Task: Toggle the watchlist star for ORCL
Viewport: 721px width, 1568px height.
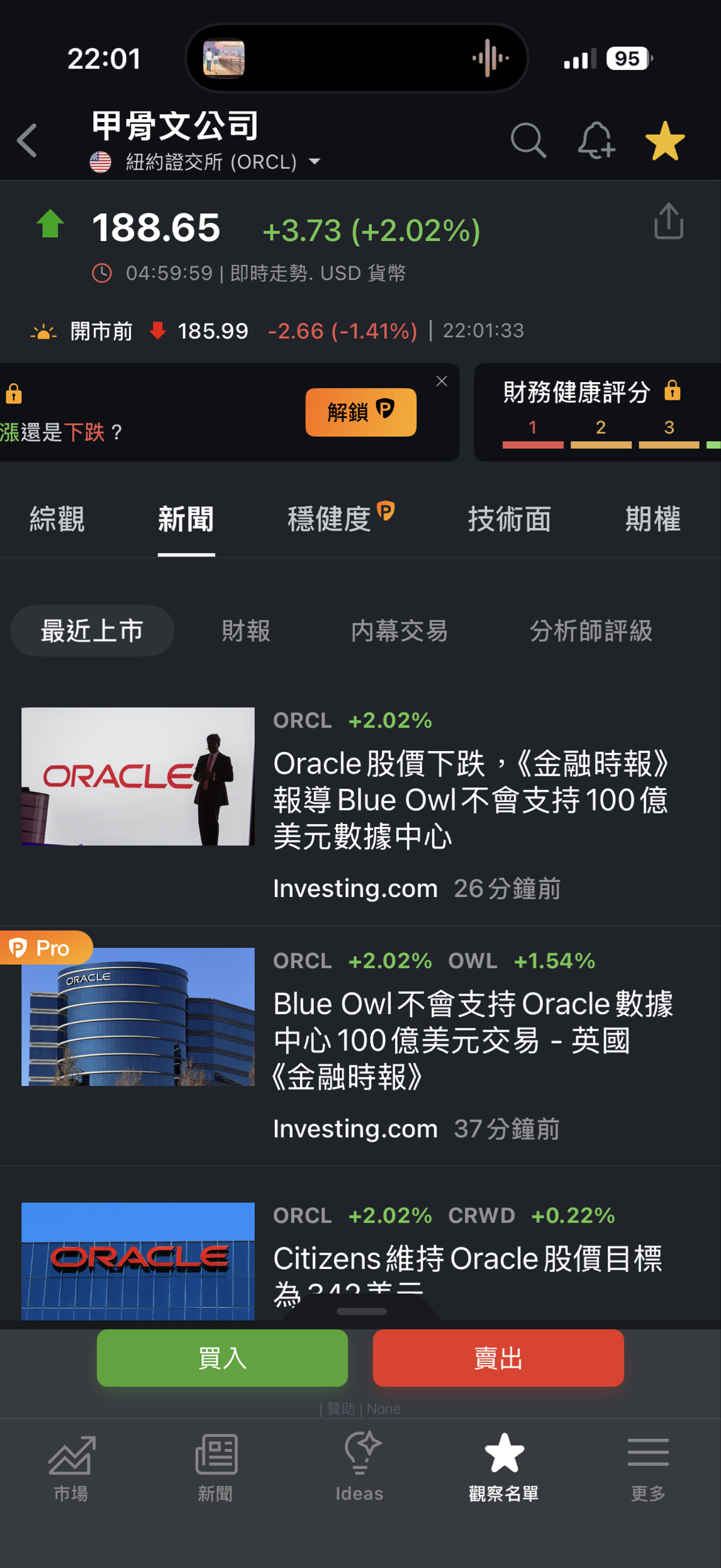Action: 664,140
